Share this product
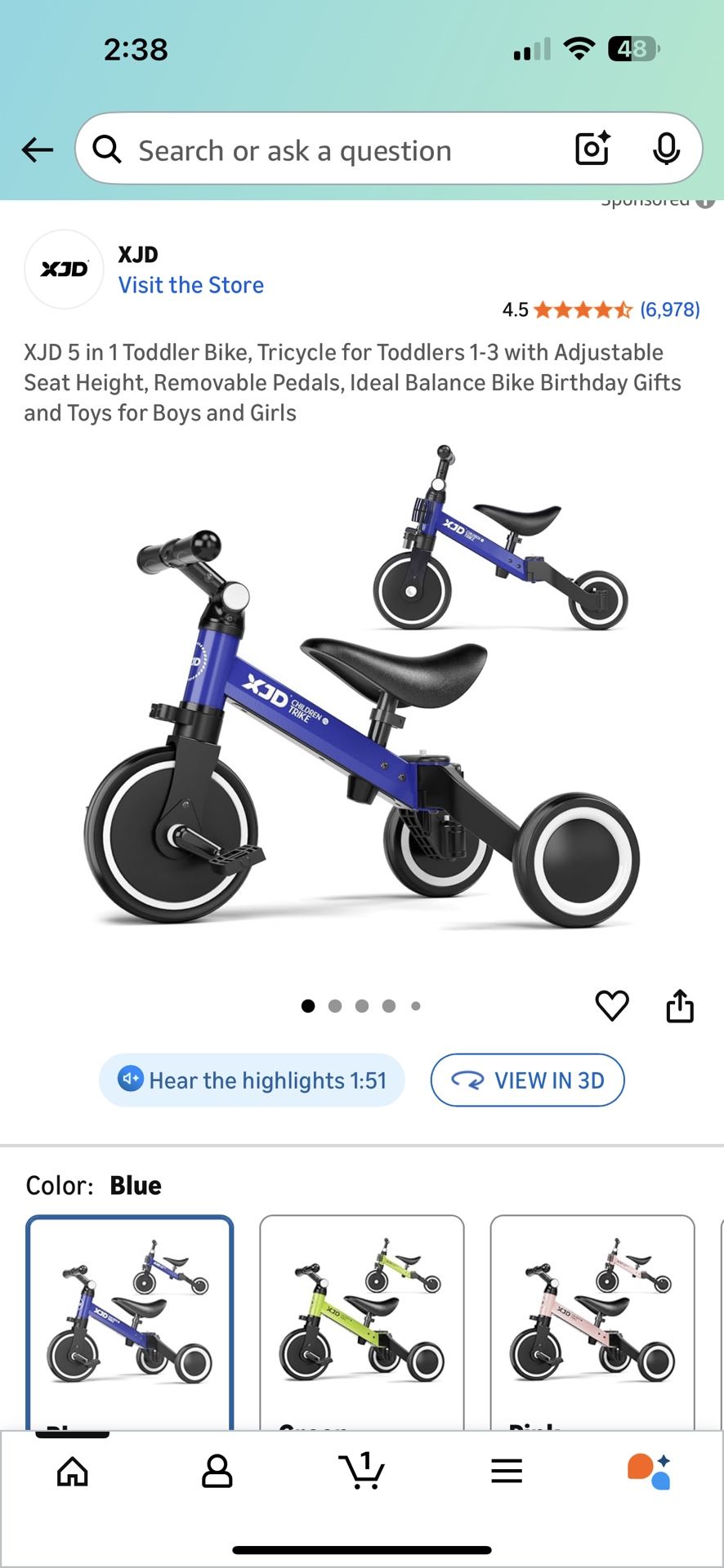724x1568 pixels. click(x=680, y=1005)
